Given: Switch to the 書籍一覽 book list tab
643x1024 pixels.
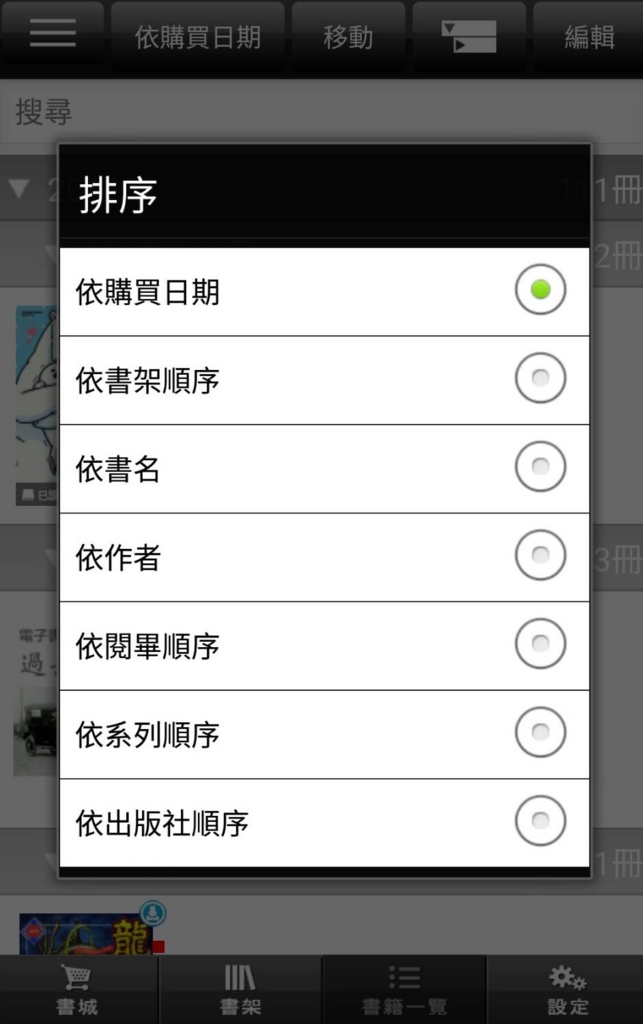Looking at the screenshot, I should coord(404,990).
